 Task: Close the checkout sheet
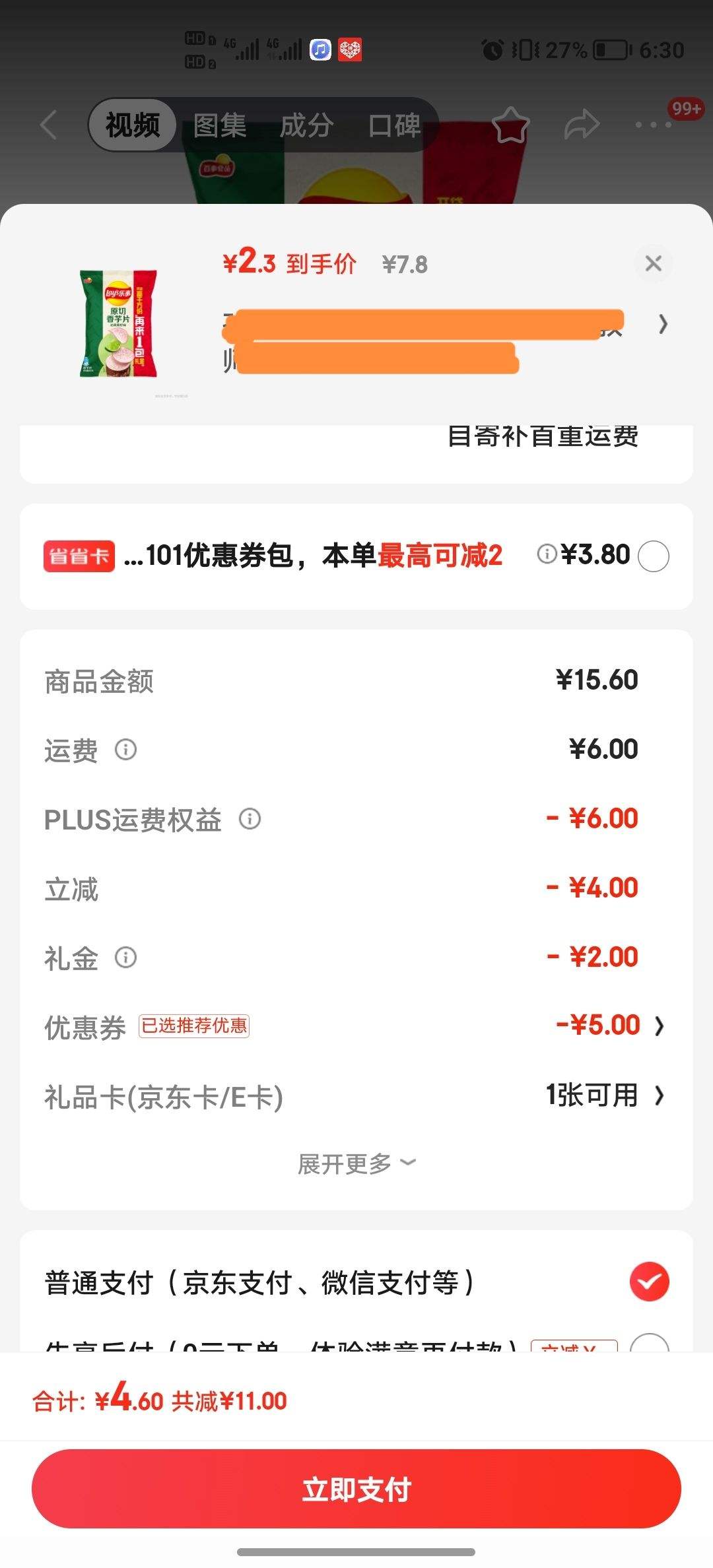653,263
